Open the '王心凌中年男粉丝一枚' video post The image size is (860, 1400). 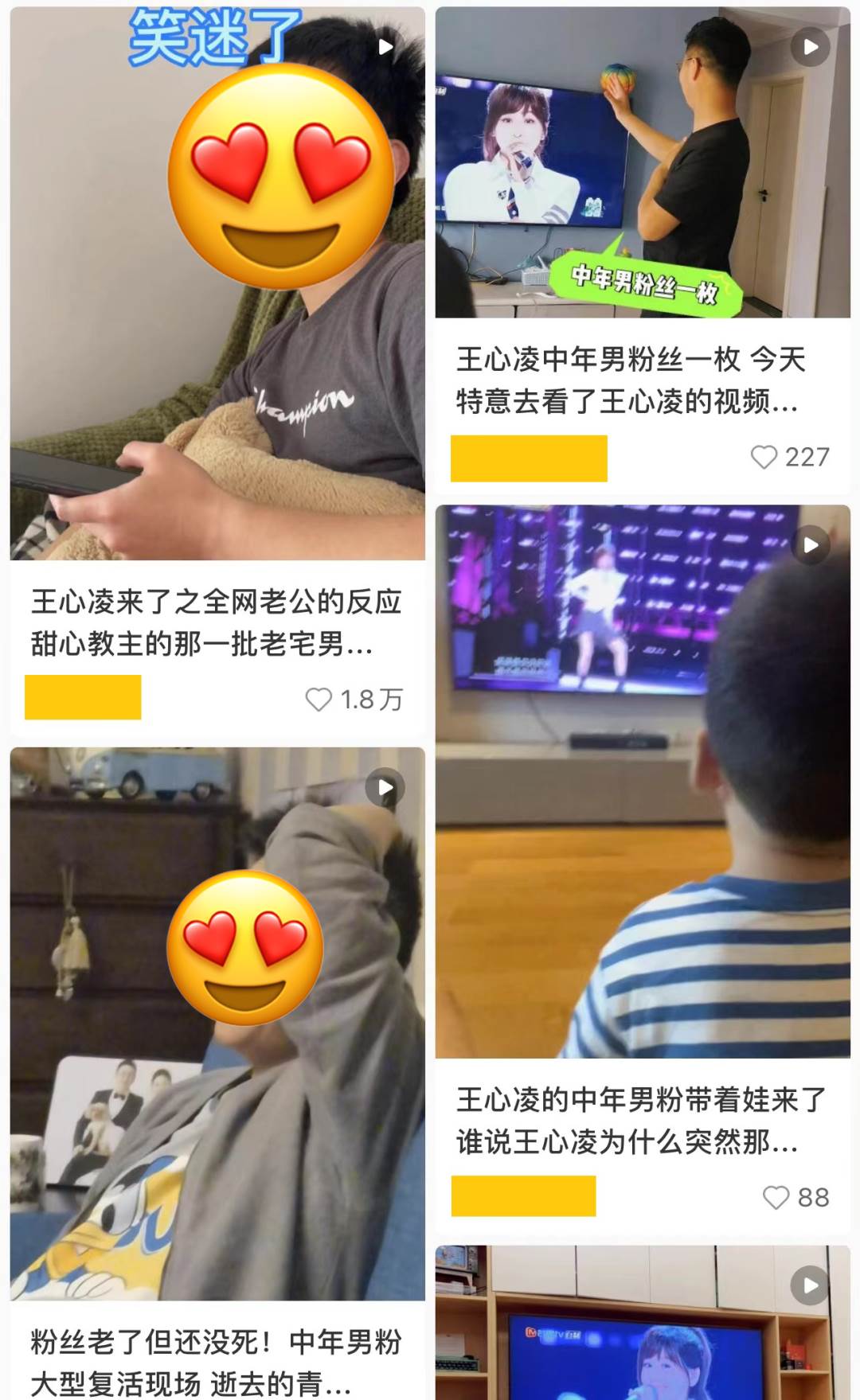(642, 163)
